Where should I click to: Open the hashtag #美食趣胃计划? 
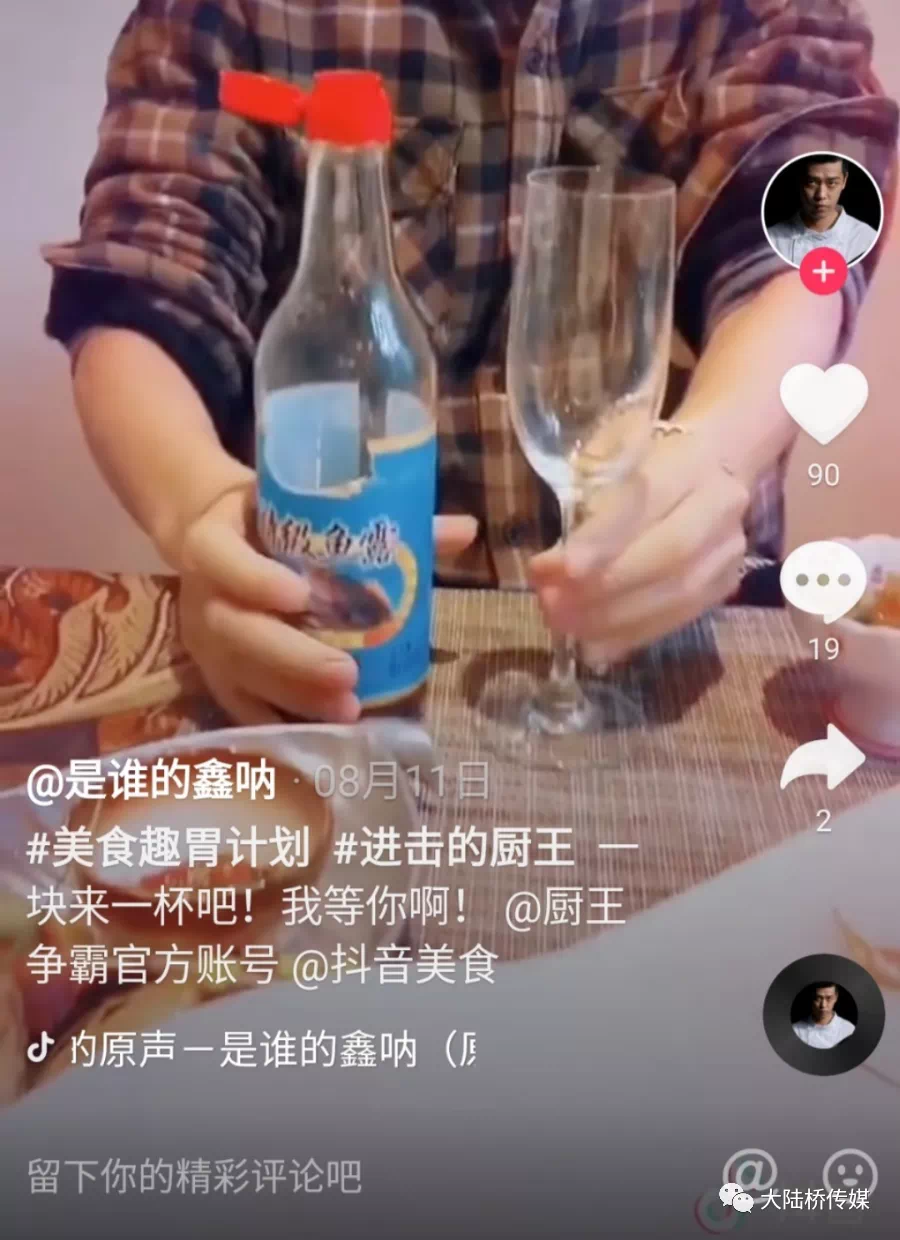[168, 849]
